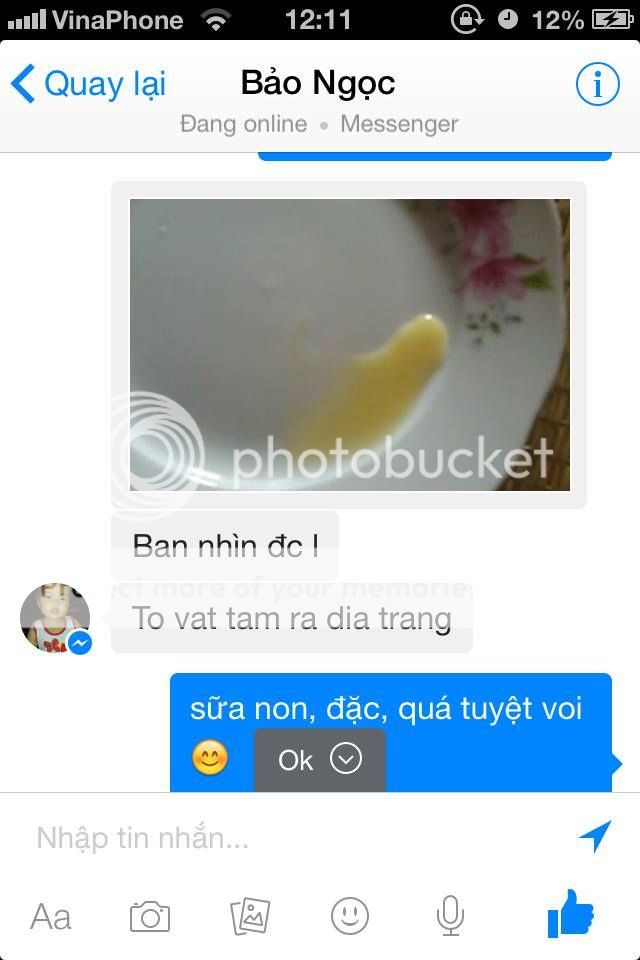Record a voice message with microphone

(x=450, y=916)
